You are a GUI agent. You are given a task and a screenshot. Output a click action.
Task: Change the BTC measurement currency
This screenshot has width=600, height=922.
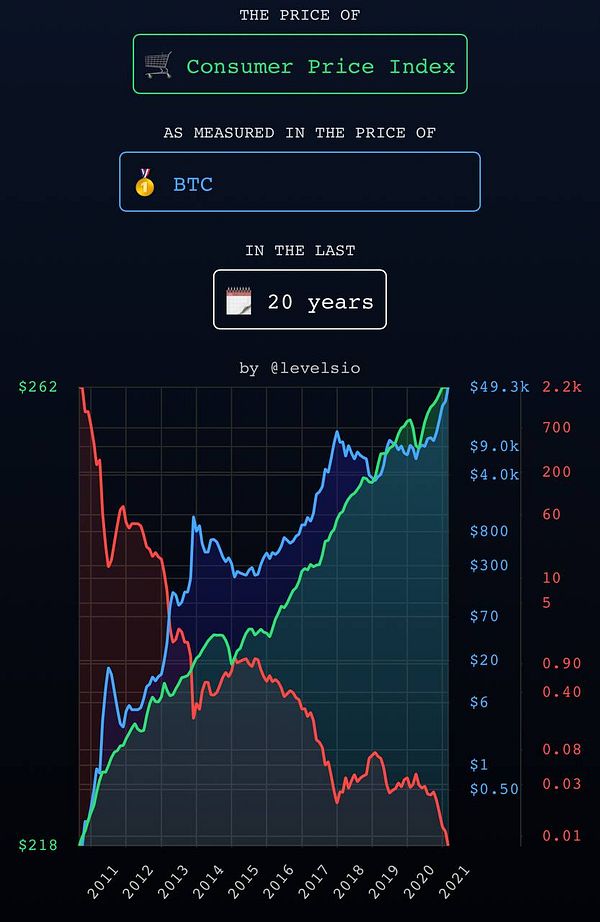pos(300,182)
